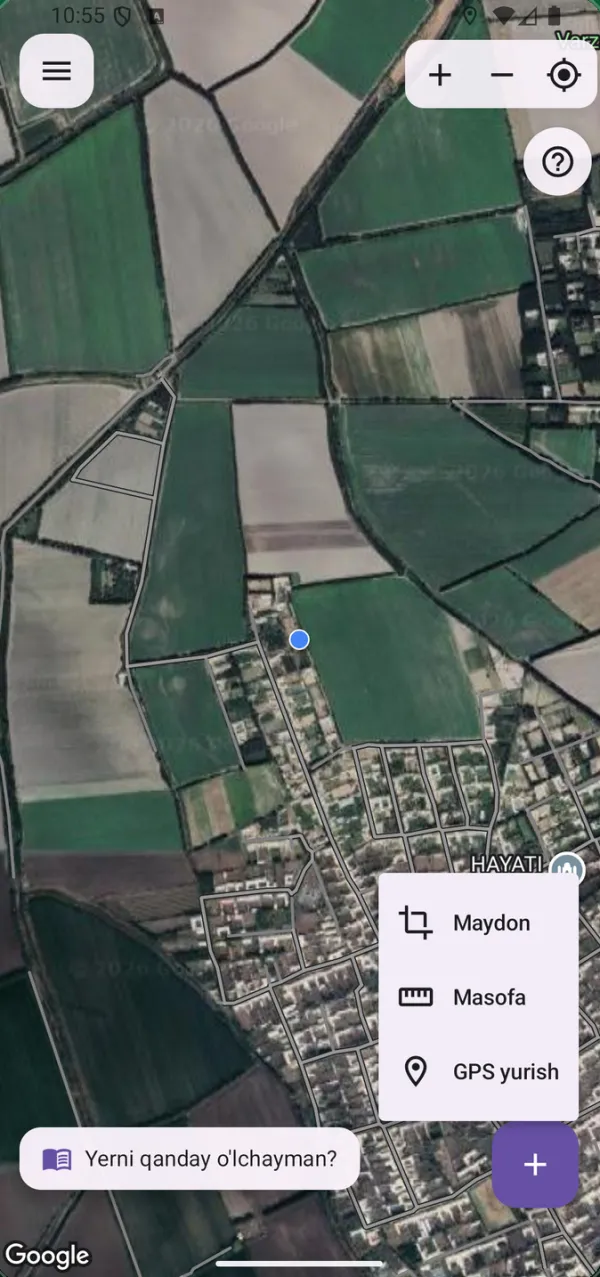Zoom in with the plus button
600x1277 pixels.
tap(440, 75)
